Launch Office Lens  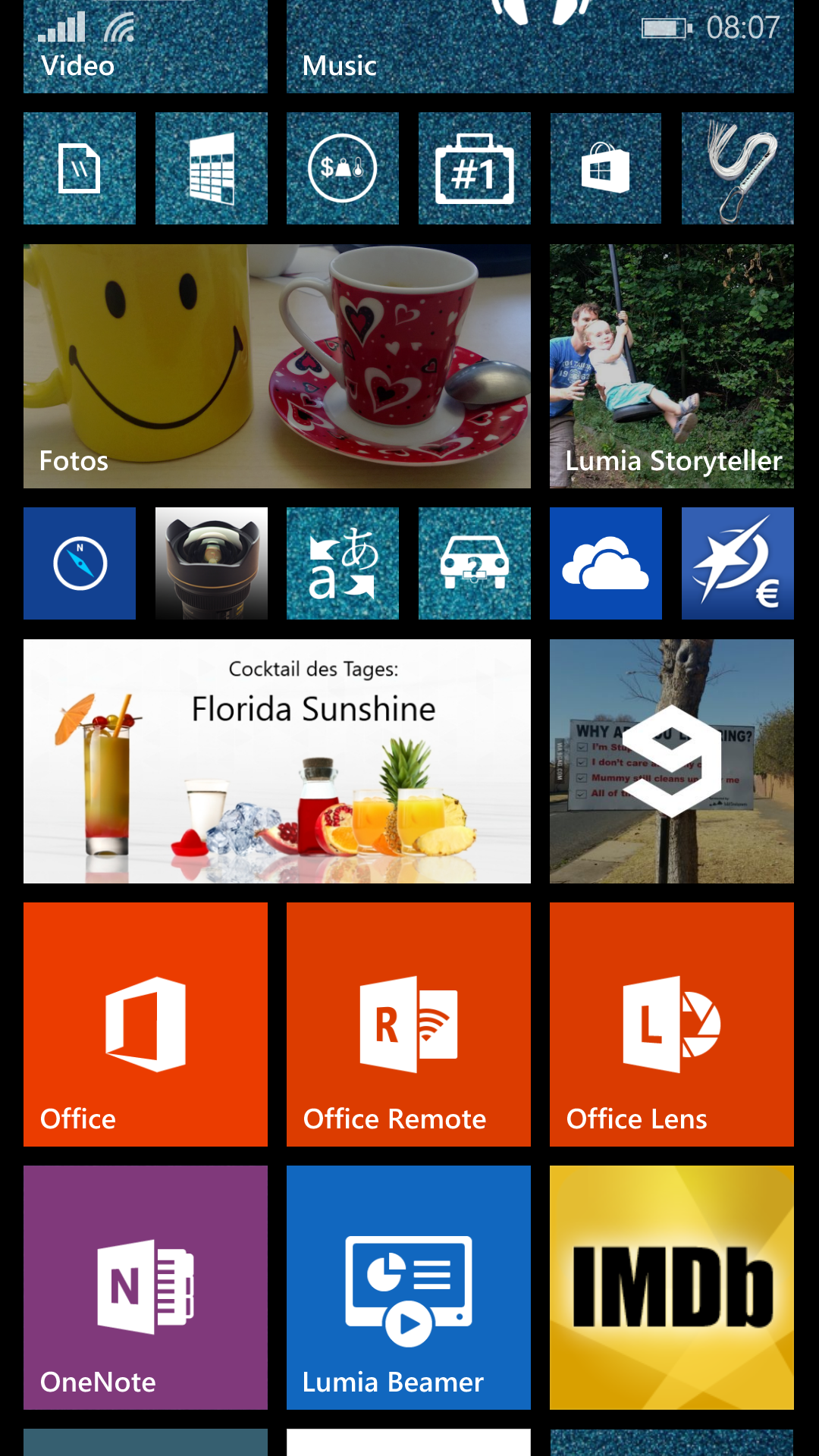[x=671, y=1024]
